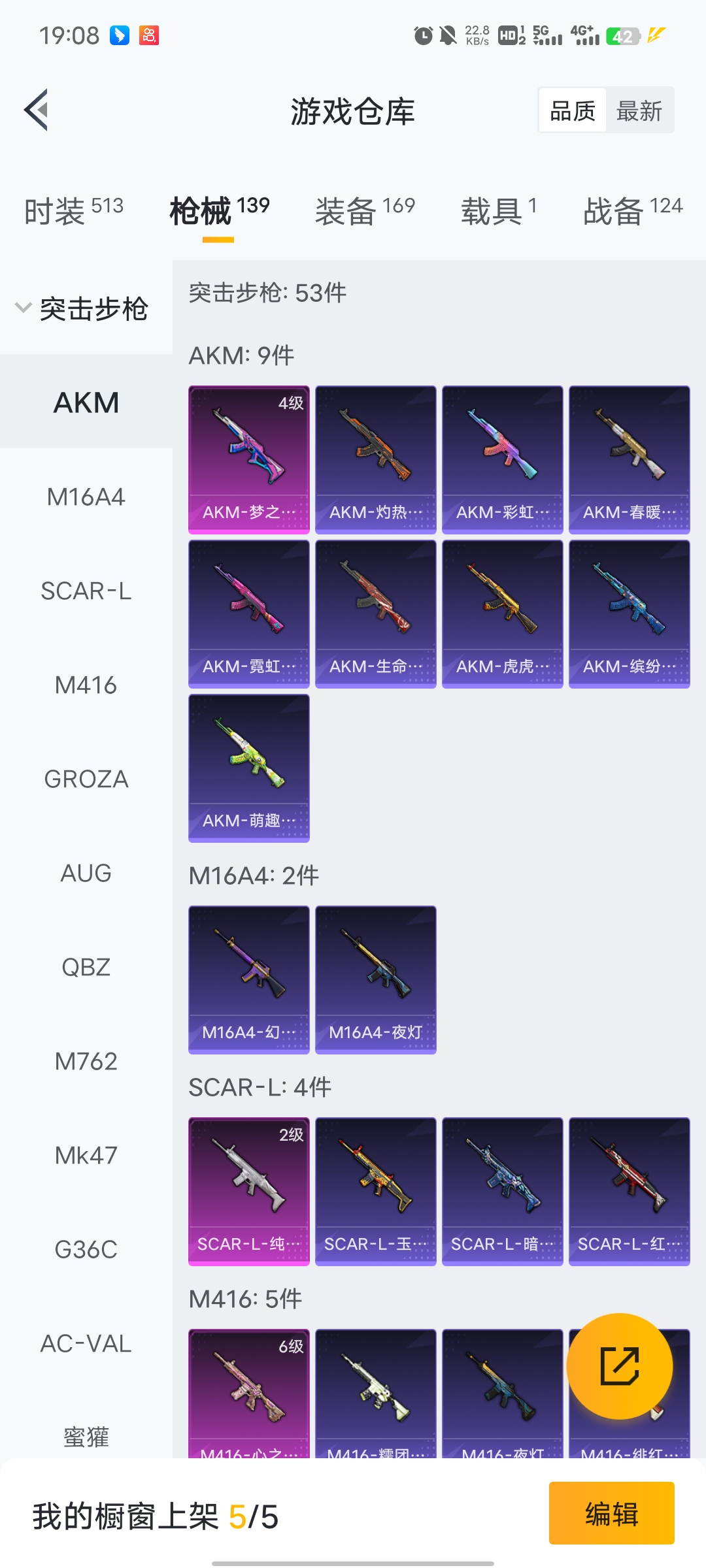This screenshot has width=706, height=1568.
Task: Select M16A4 in the sidebar
Action: click(86, 497)
